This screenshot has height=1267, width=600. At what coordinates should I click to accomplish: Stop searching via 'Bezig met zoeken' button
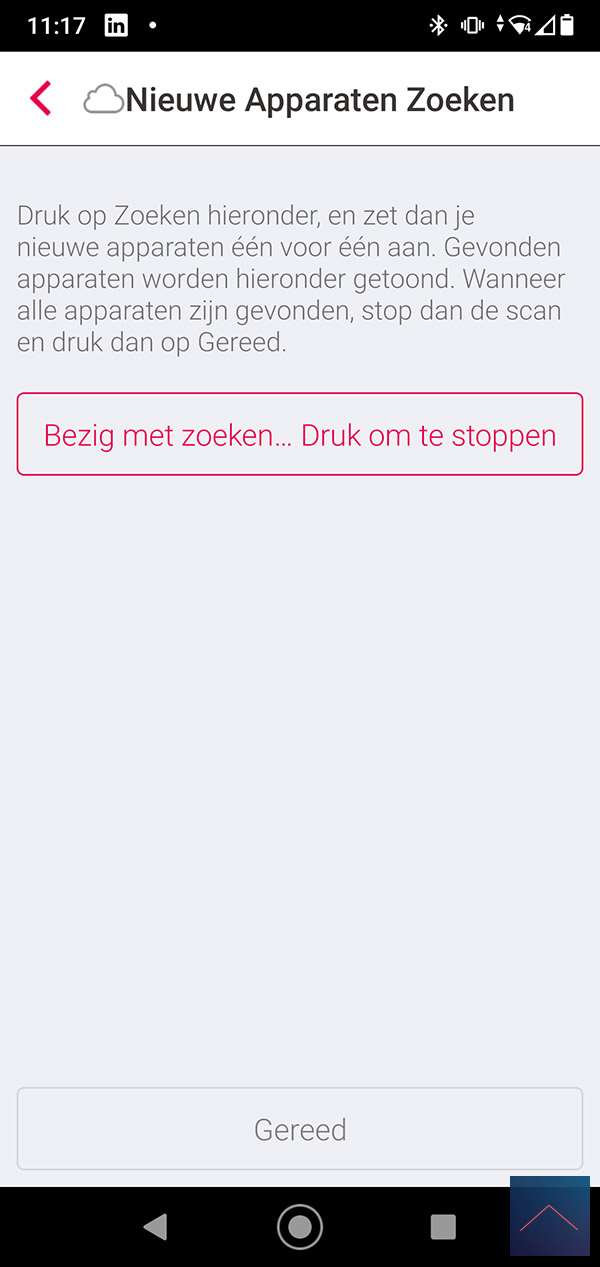pyautogui.click(x=300, y=435)
